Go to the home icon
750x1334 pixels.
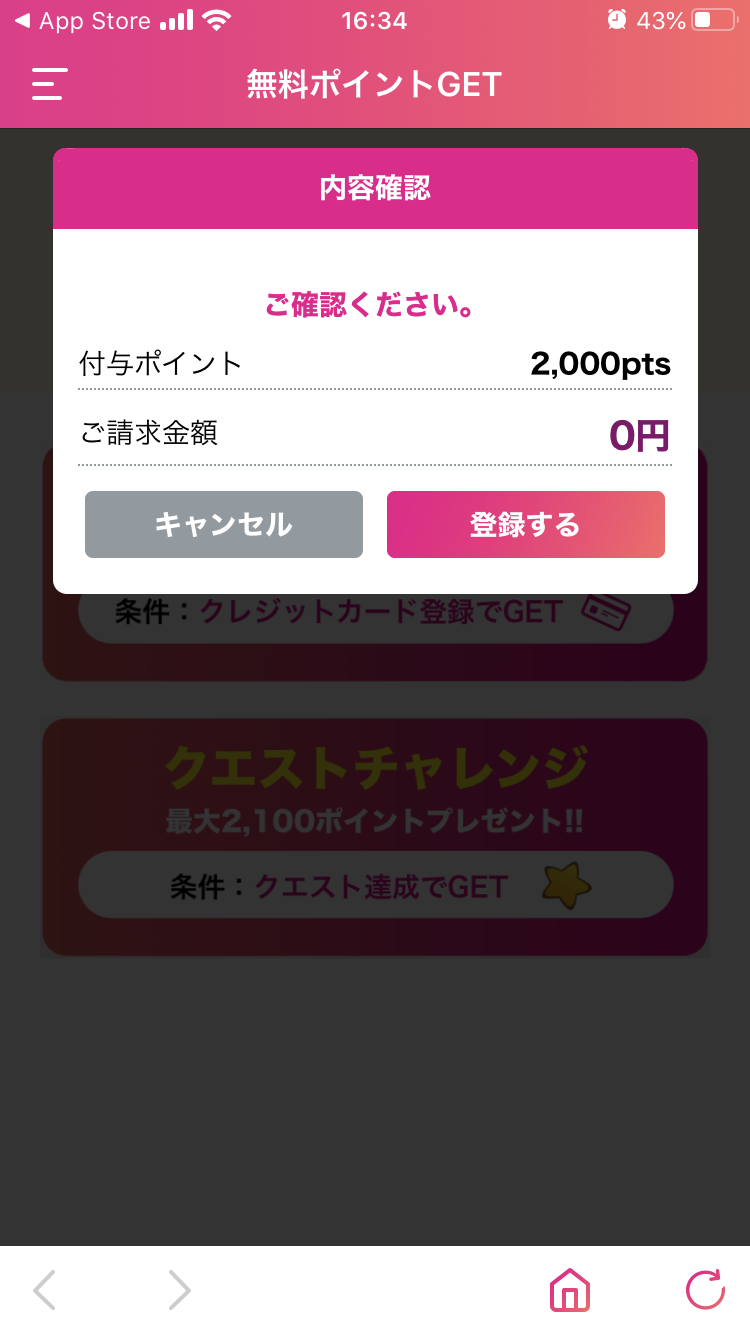pos(570,1290)
